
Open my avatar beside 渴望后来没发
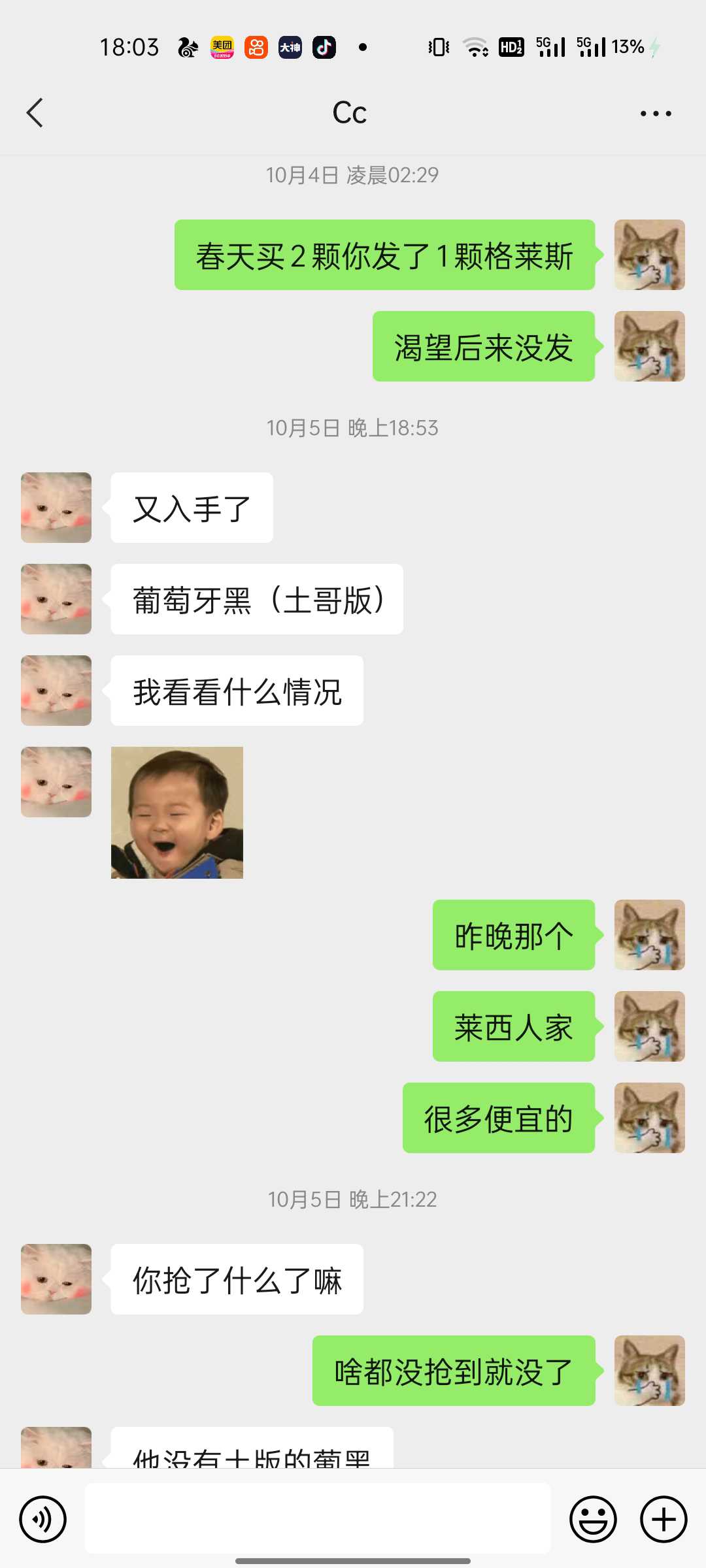(650, 346)
